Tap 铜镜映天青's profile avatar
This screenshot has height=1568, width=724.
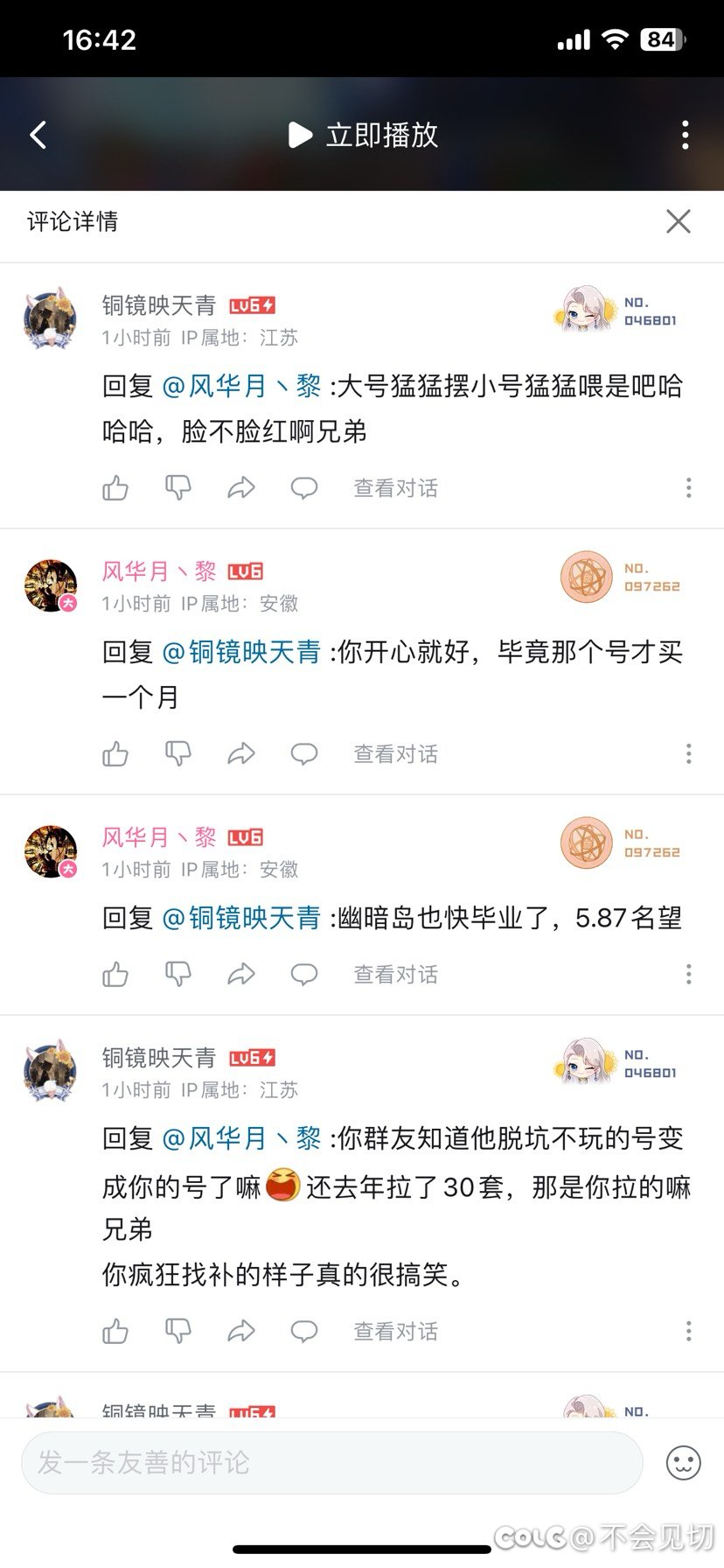(x=50, y=318)
